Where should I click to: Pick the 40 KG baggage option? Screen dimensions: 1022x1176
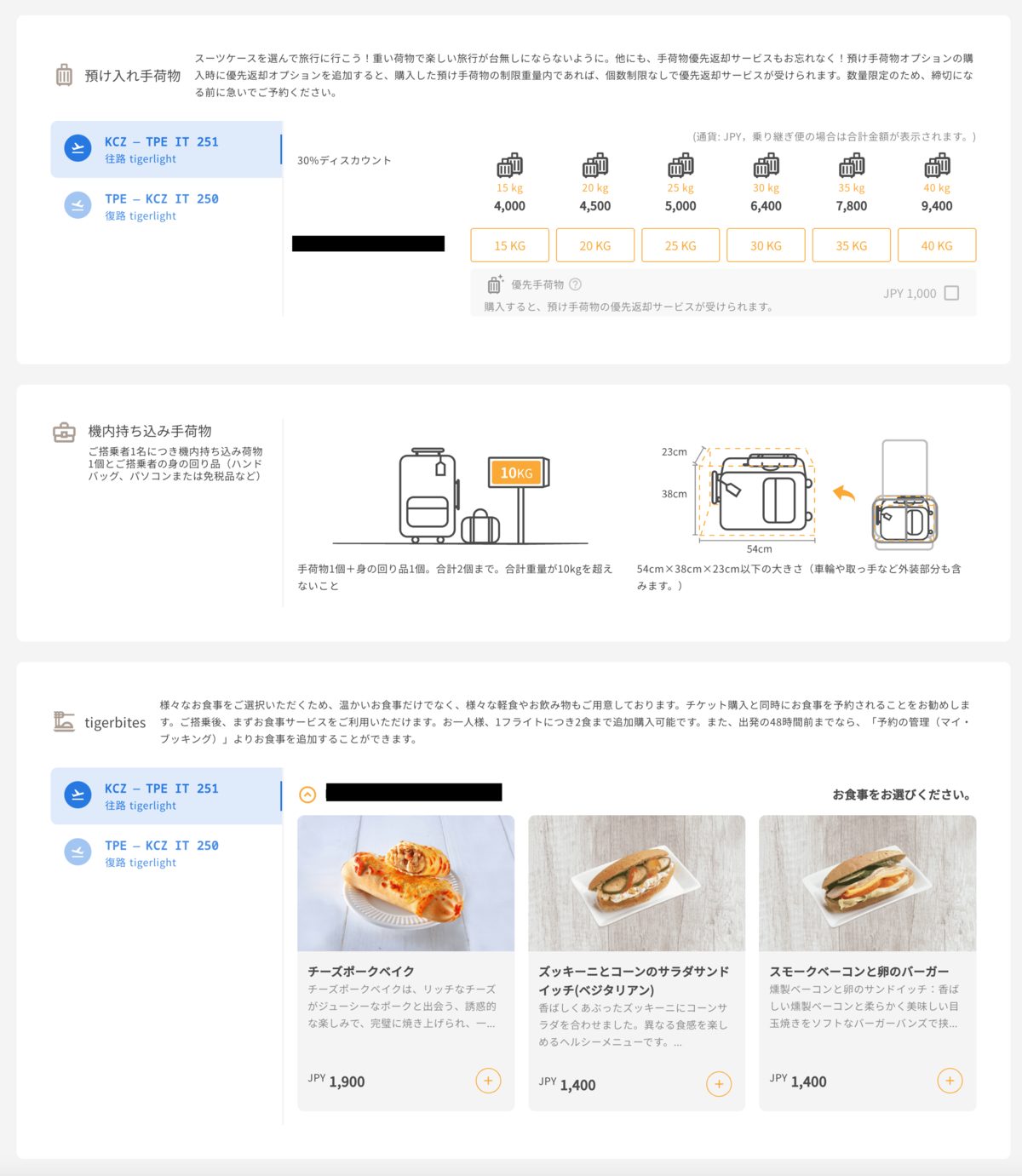(936, 245)
